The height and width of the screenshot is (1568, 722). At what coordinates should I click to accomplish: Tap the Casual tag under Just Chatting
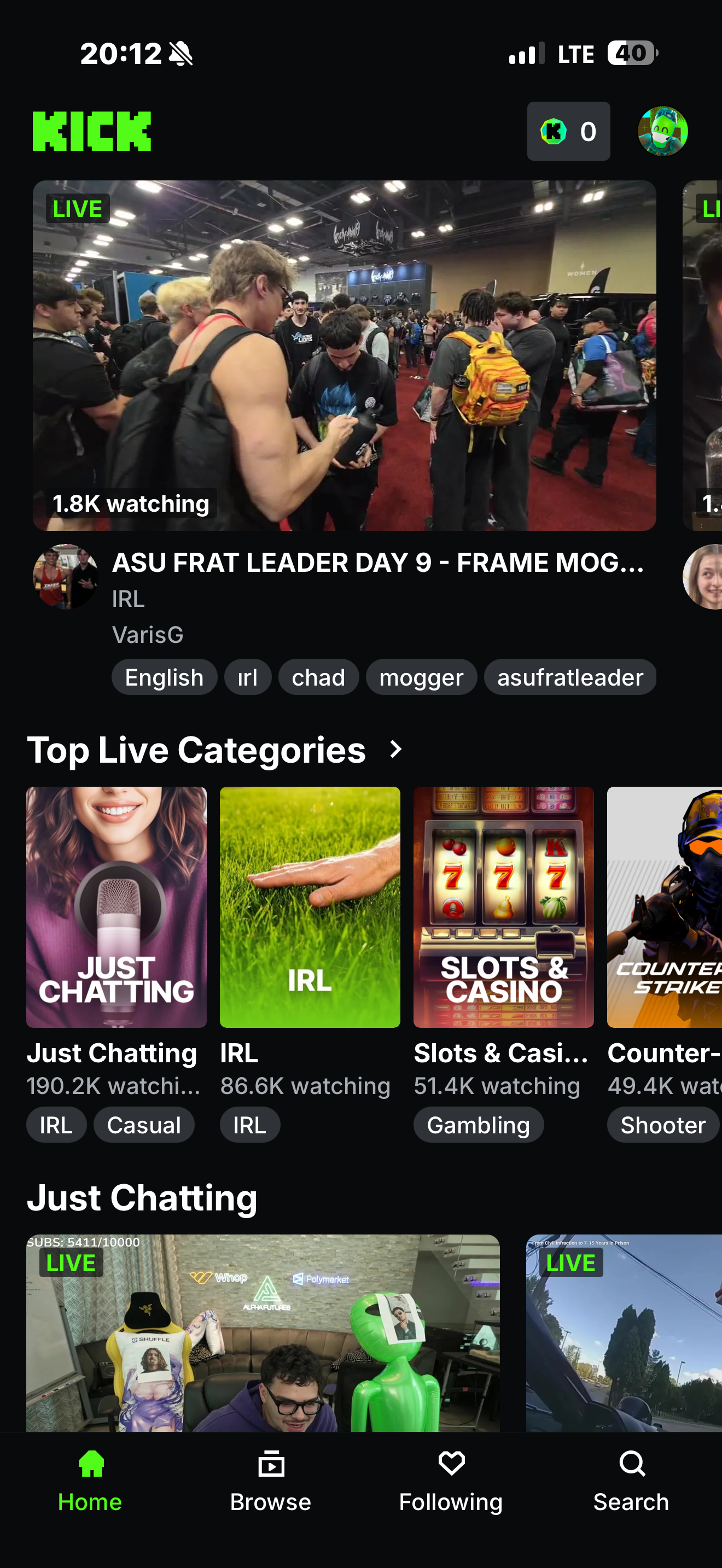pyautogui.click(x=144, y=1124)
